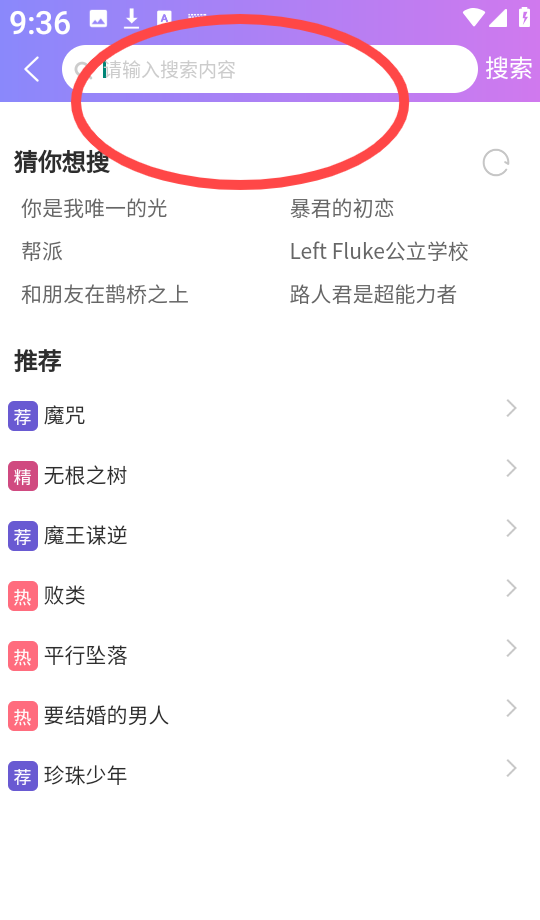This screenshot has height=920, width=540.
Task: Tap the search input field
Action: (x=270, y=69)
